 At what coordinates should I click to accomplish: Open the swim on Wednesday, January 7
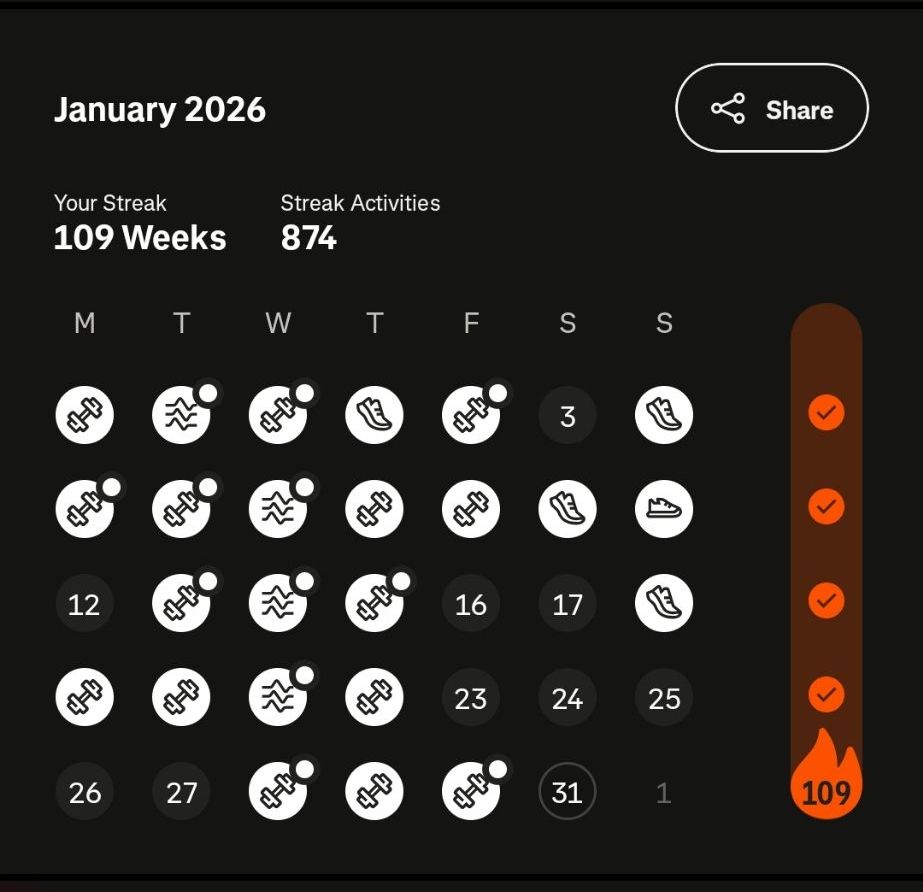pos(277,509)
